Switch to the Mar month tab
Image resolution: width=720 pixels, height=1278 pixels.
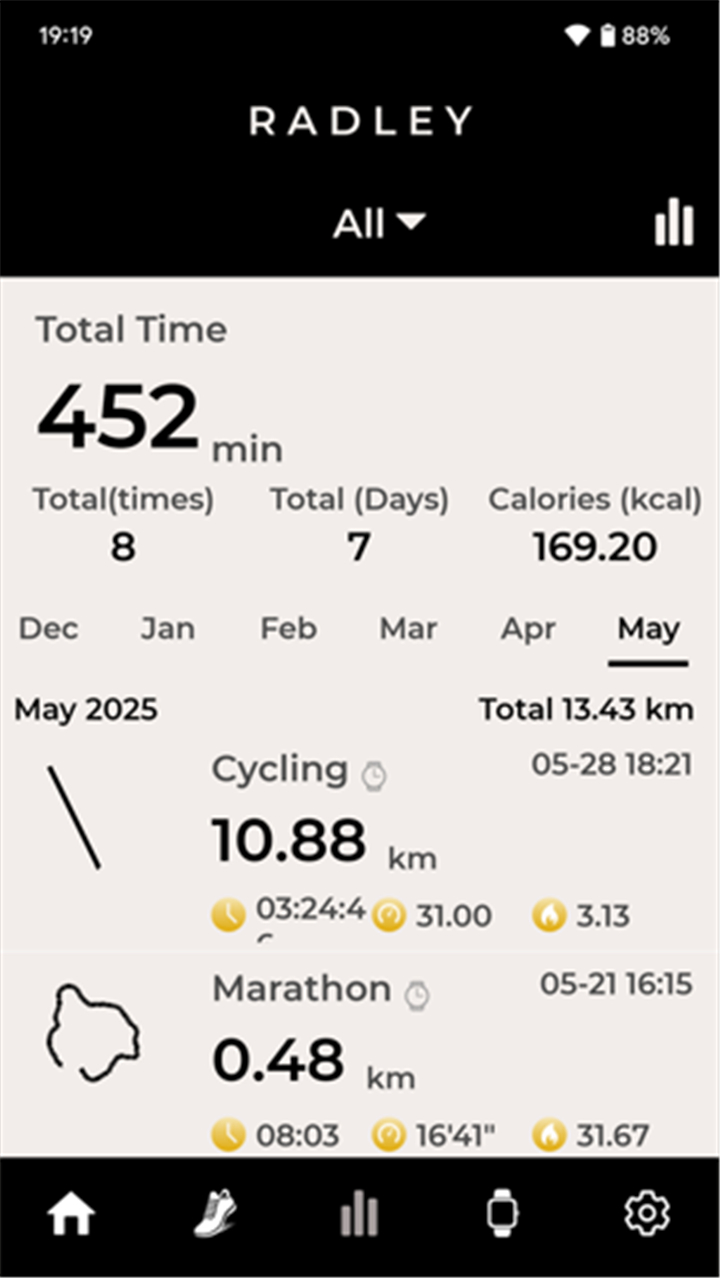(x=408, y=629)
